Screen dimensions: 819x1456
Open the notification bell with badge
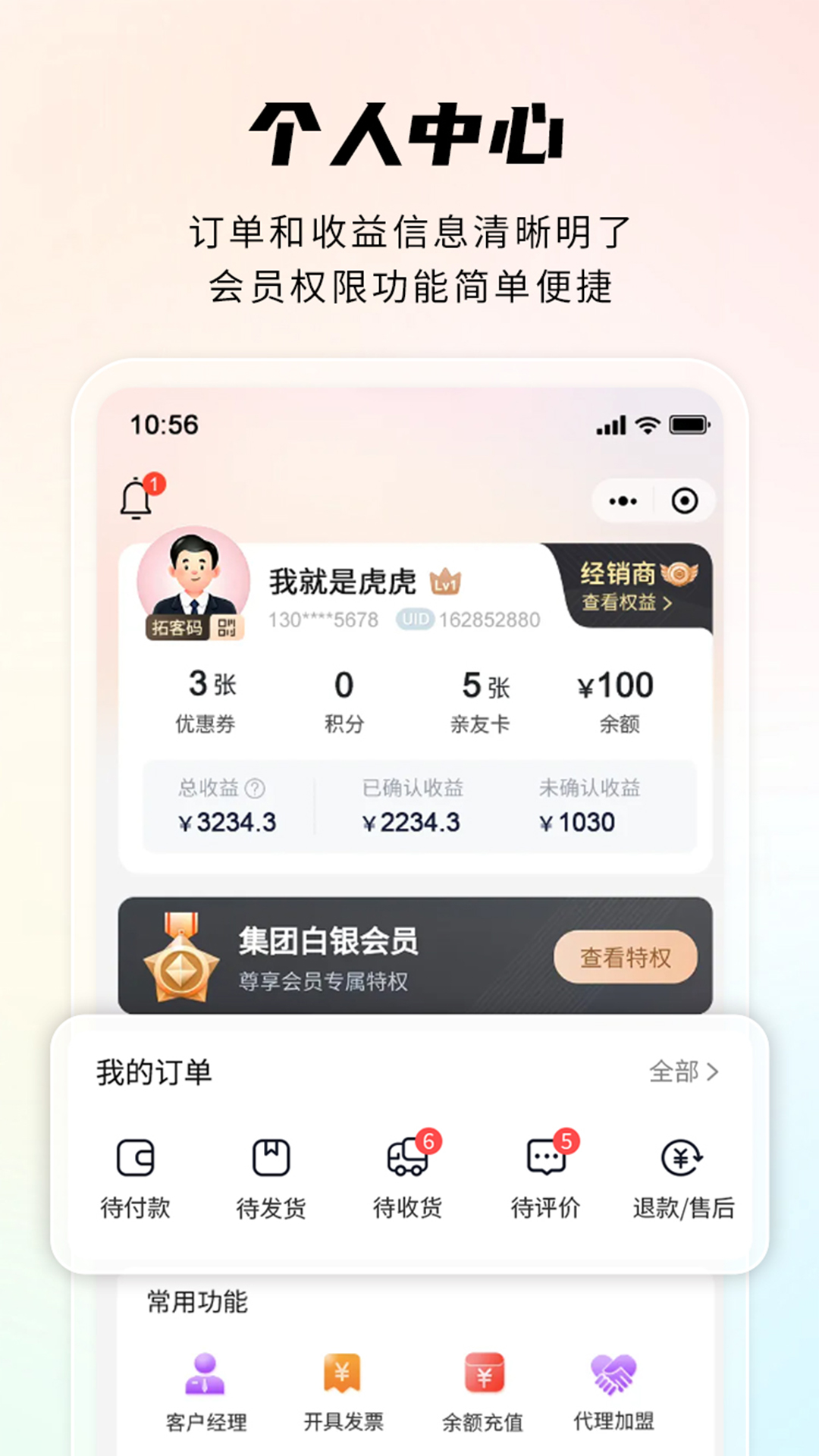pos(140,497)
